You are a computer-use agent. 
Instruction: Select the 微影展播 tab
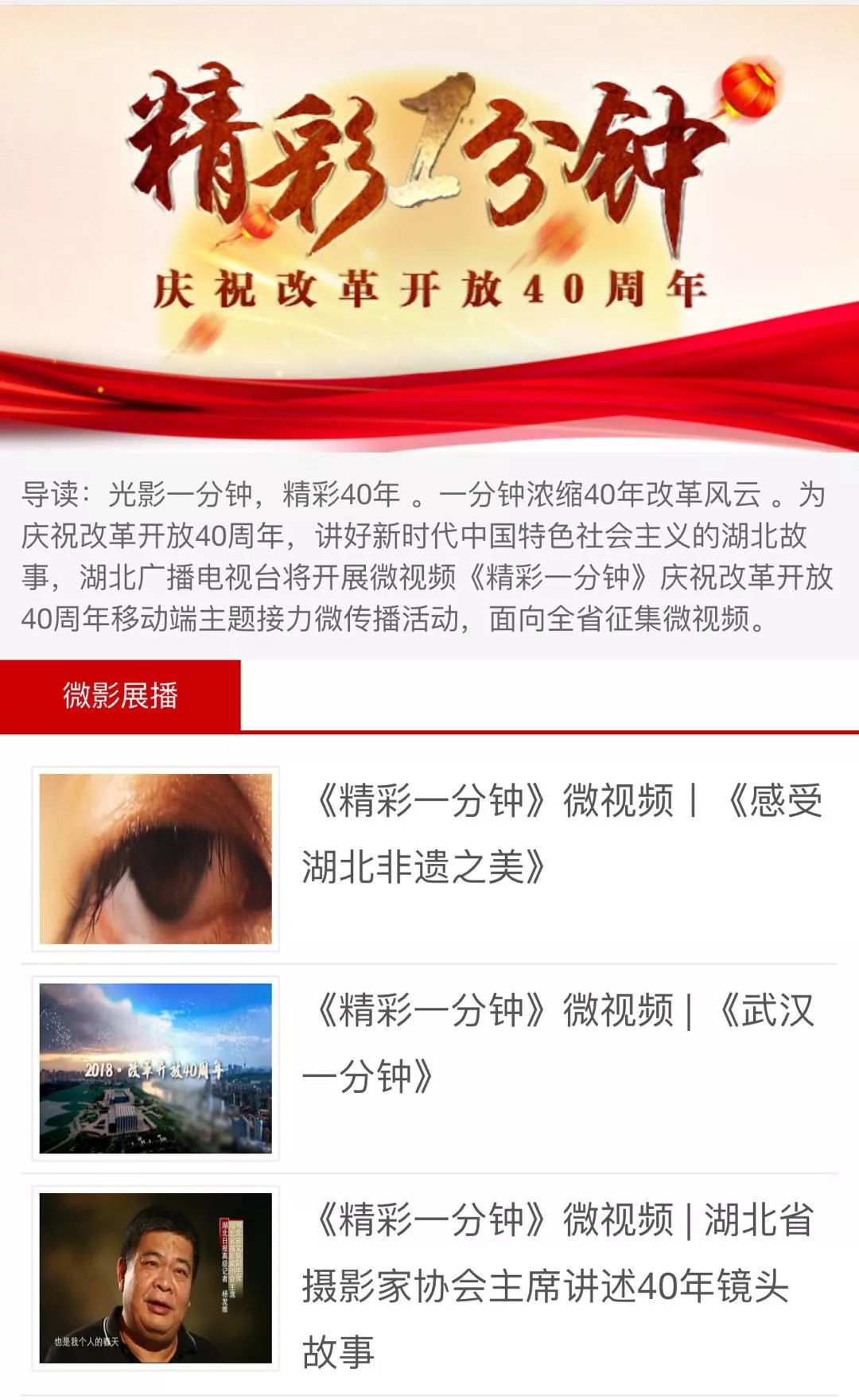[120, 695]
